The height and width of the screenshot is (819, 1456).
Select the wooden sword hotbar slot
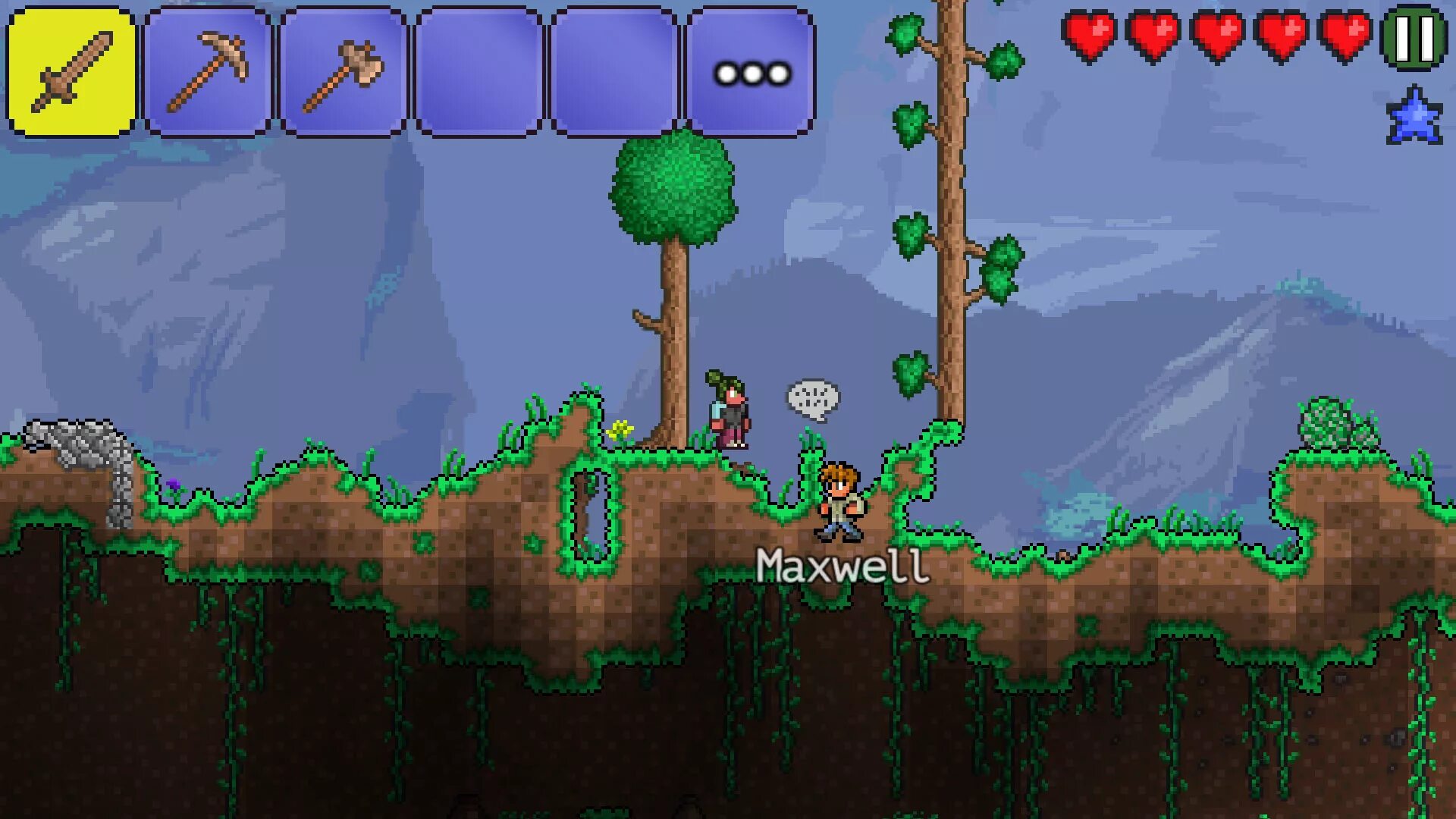click(x=71, y=72)
